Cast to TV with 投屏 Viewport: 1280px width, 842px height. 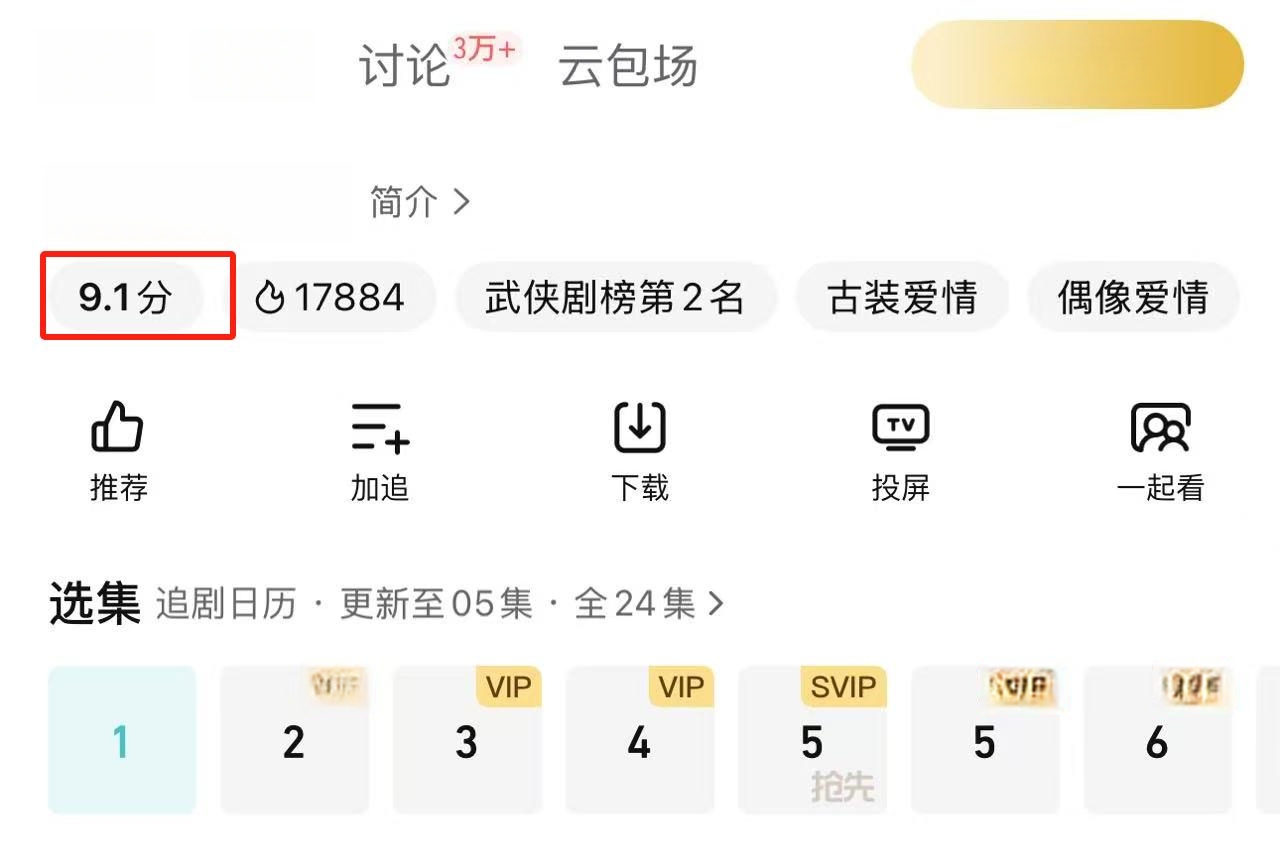pyautogui.click(x=900, y=450)
